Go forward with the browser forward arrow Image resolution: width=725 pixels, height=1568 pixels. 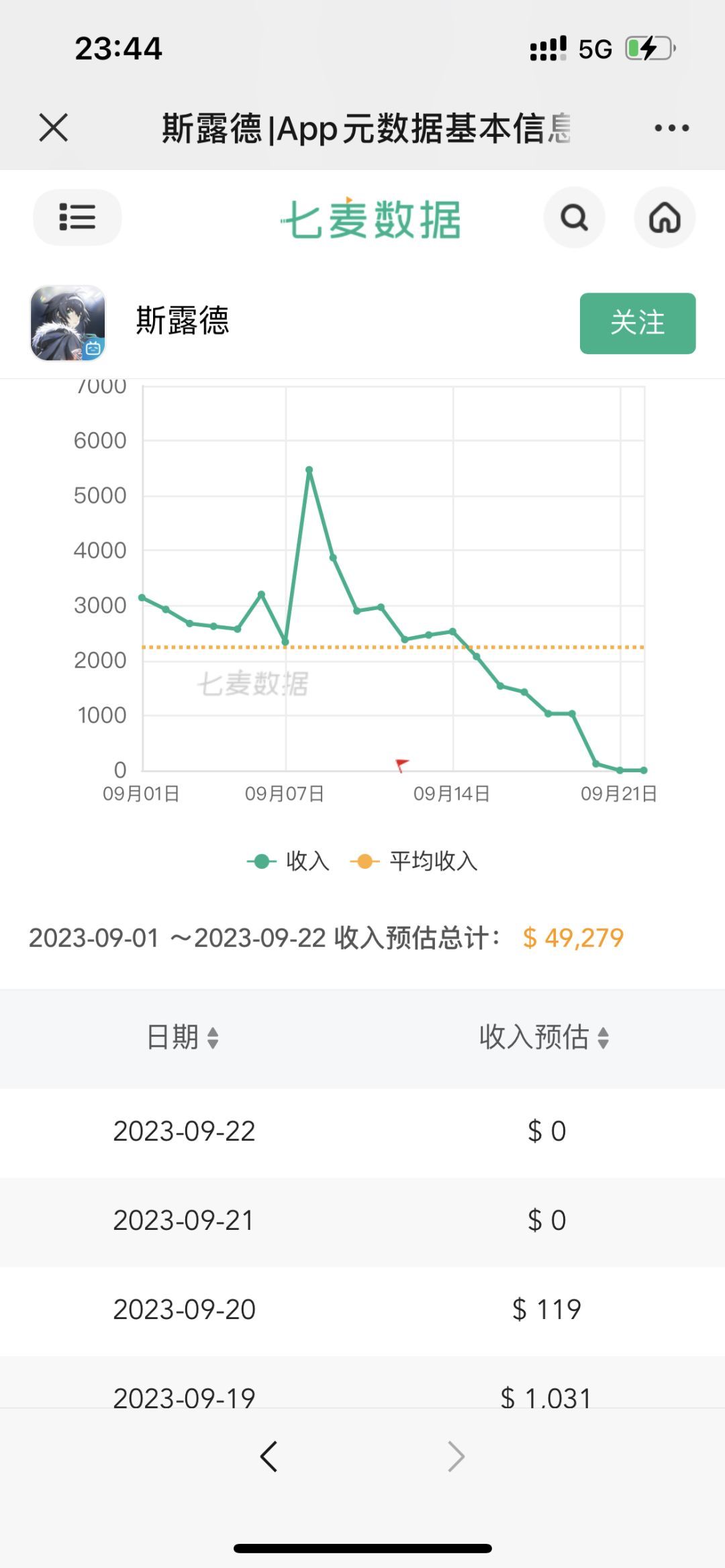456,1457
